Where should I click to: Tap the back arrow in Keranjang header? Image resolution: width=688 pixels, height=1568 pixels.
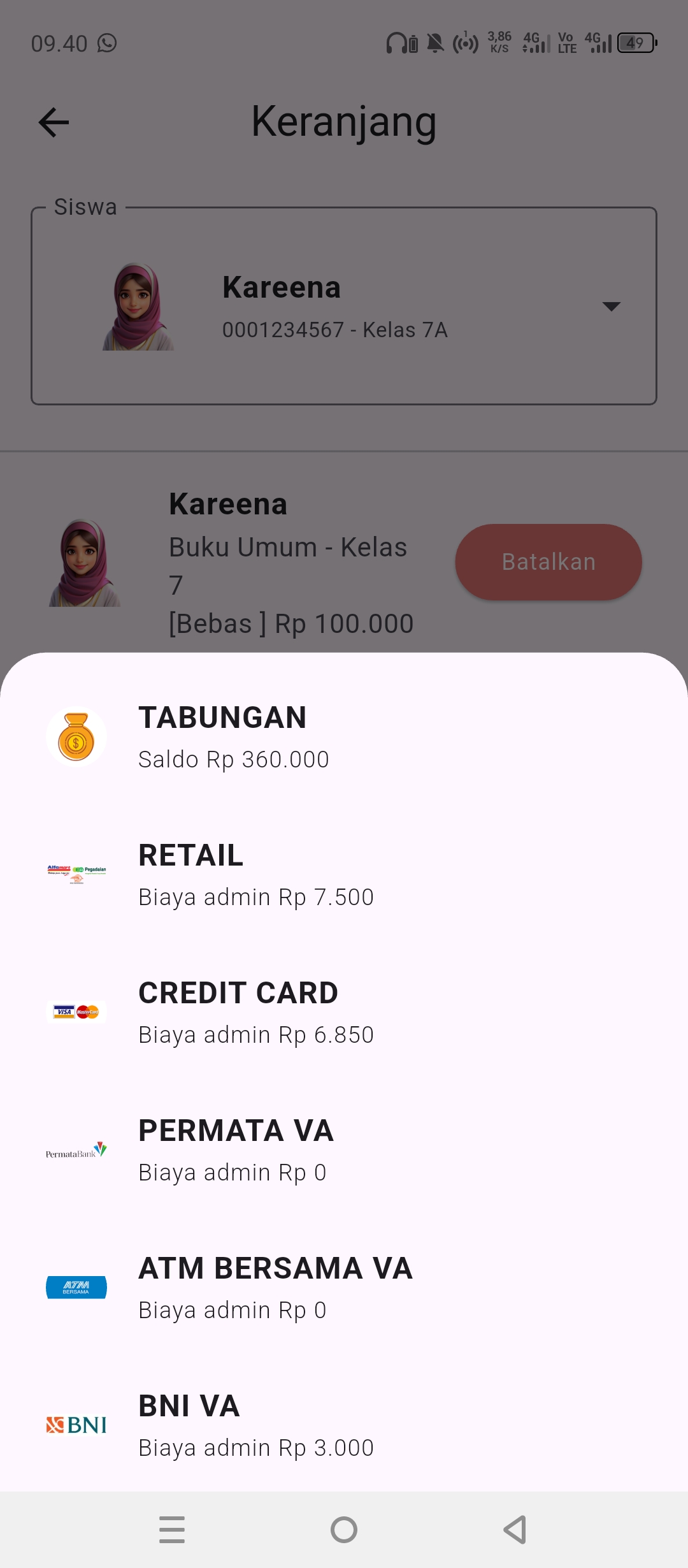click(x=54, y=122)
